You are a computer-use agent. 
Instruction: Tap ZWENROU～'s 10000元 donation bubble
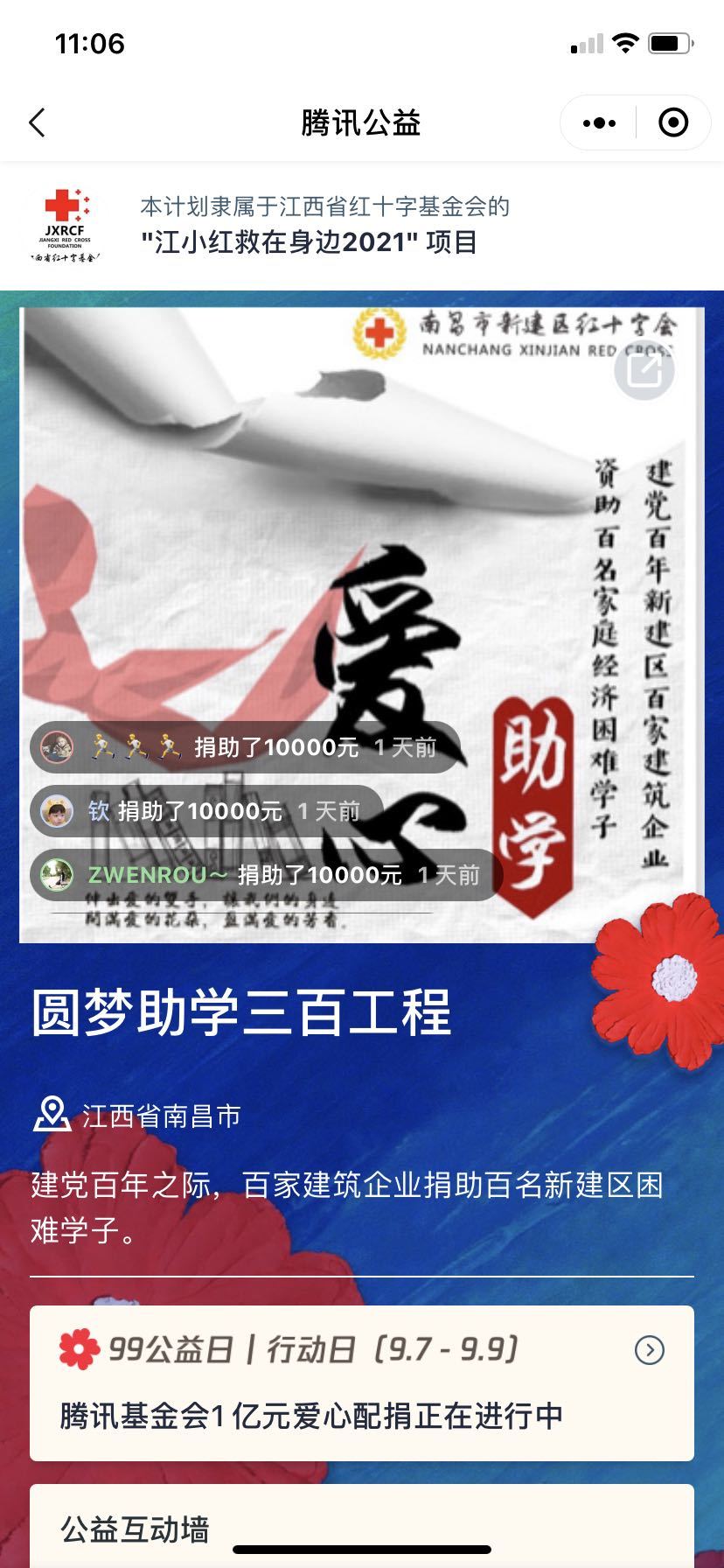266,875
